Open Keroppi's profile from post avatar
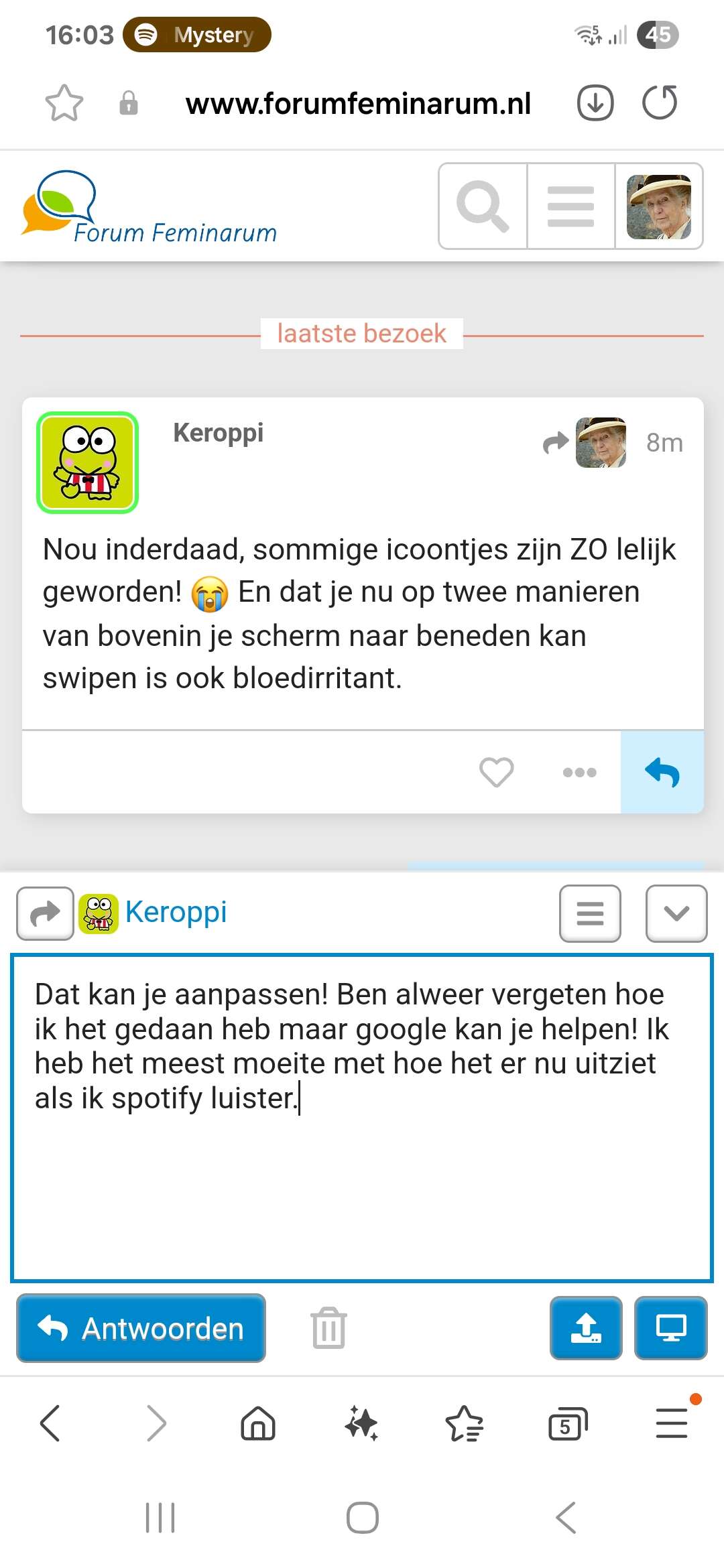Image resolution: width=724 pixels, height=1568 pixels. 87,462
